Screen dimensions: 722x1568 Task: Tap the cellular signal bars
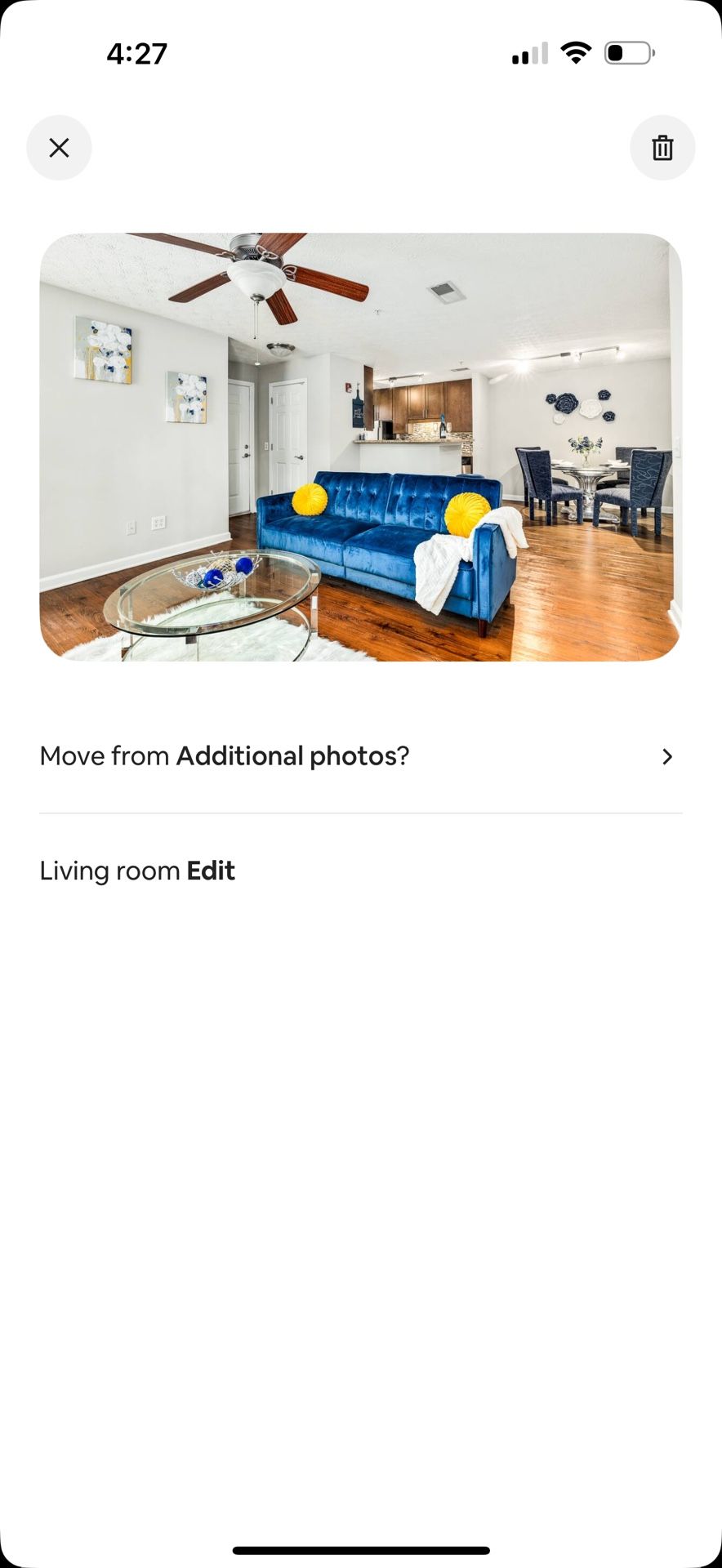528,52
